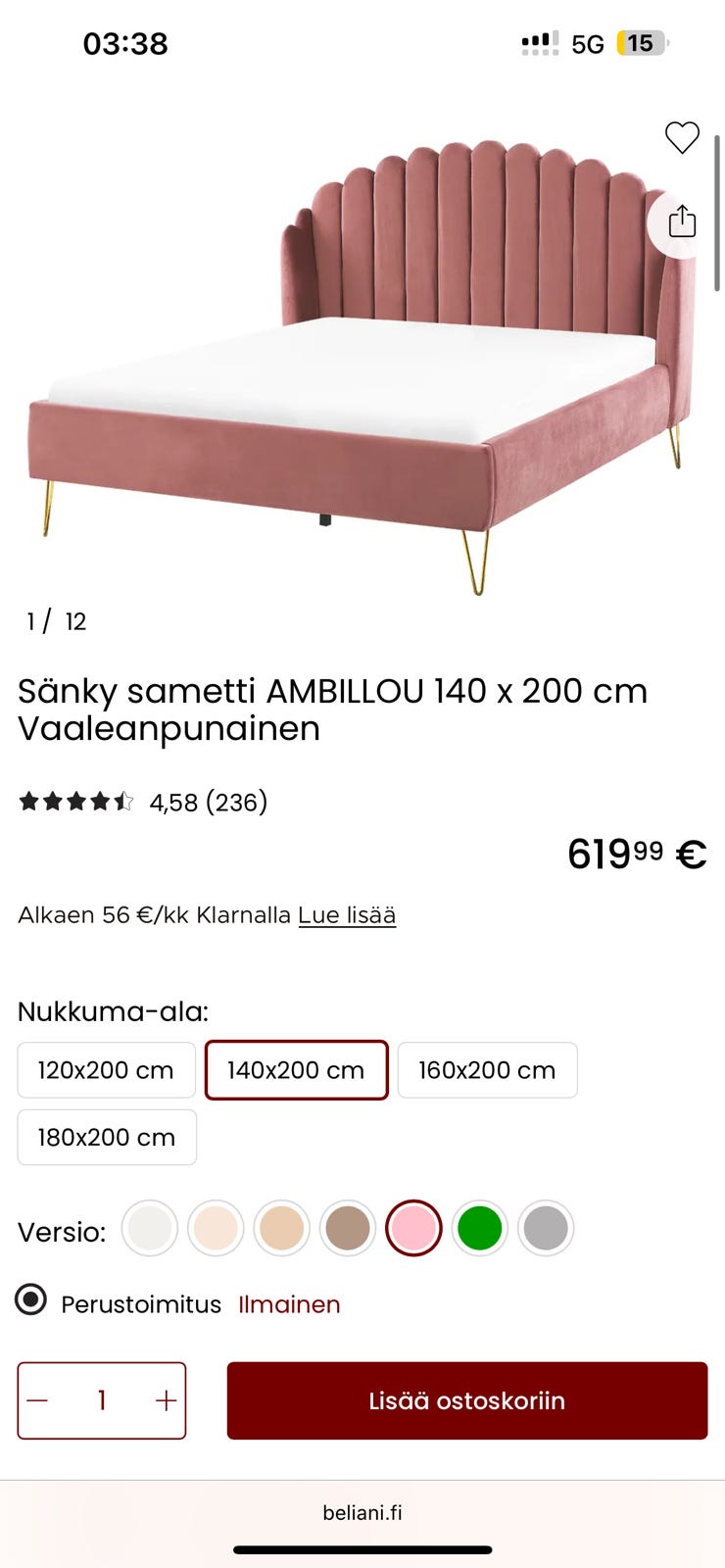Pick the beige color version
The width and height of the screenshot is (725, 1568).
click(281, 1228)
